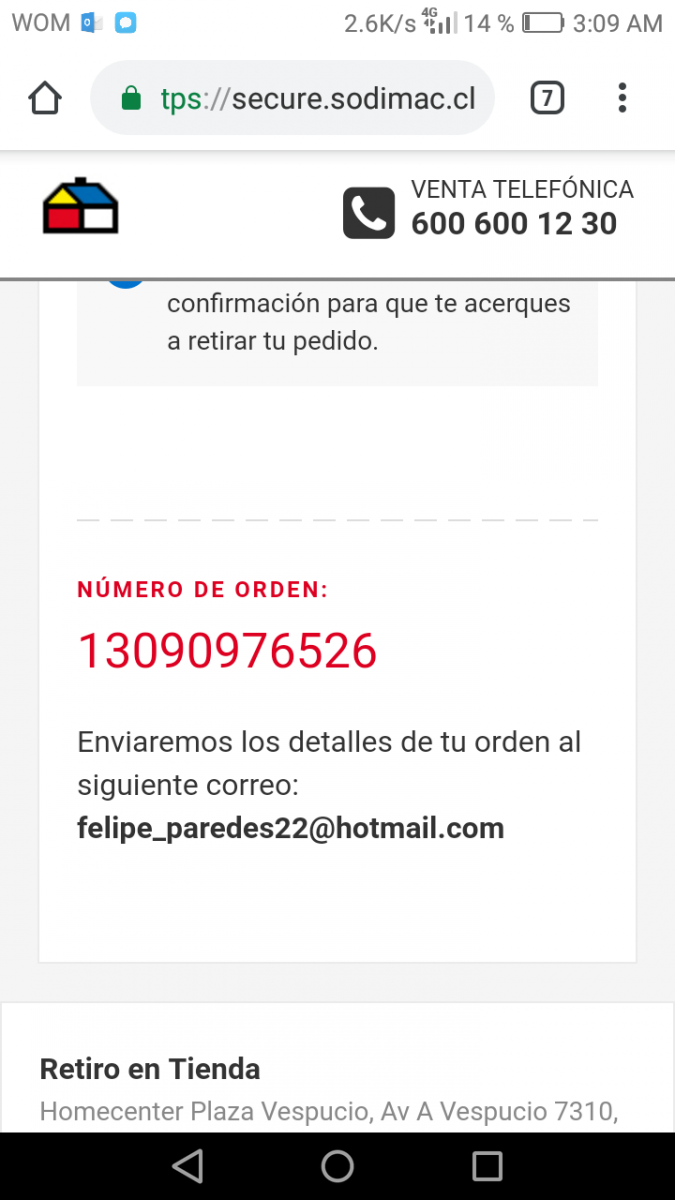
Task: Tap the secure.sodimac.cl address bar
Action: pos(292,98)
